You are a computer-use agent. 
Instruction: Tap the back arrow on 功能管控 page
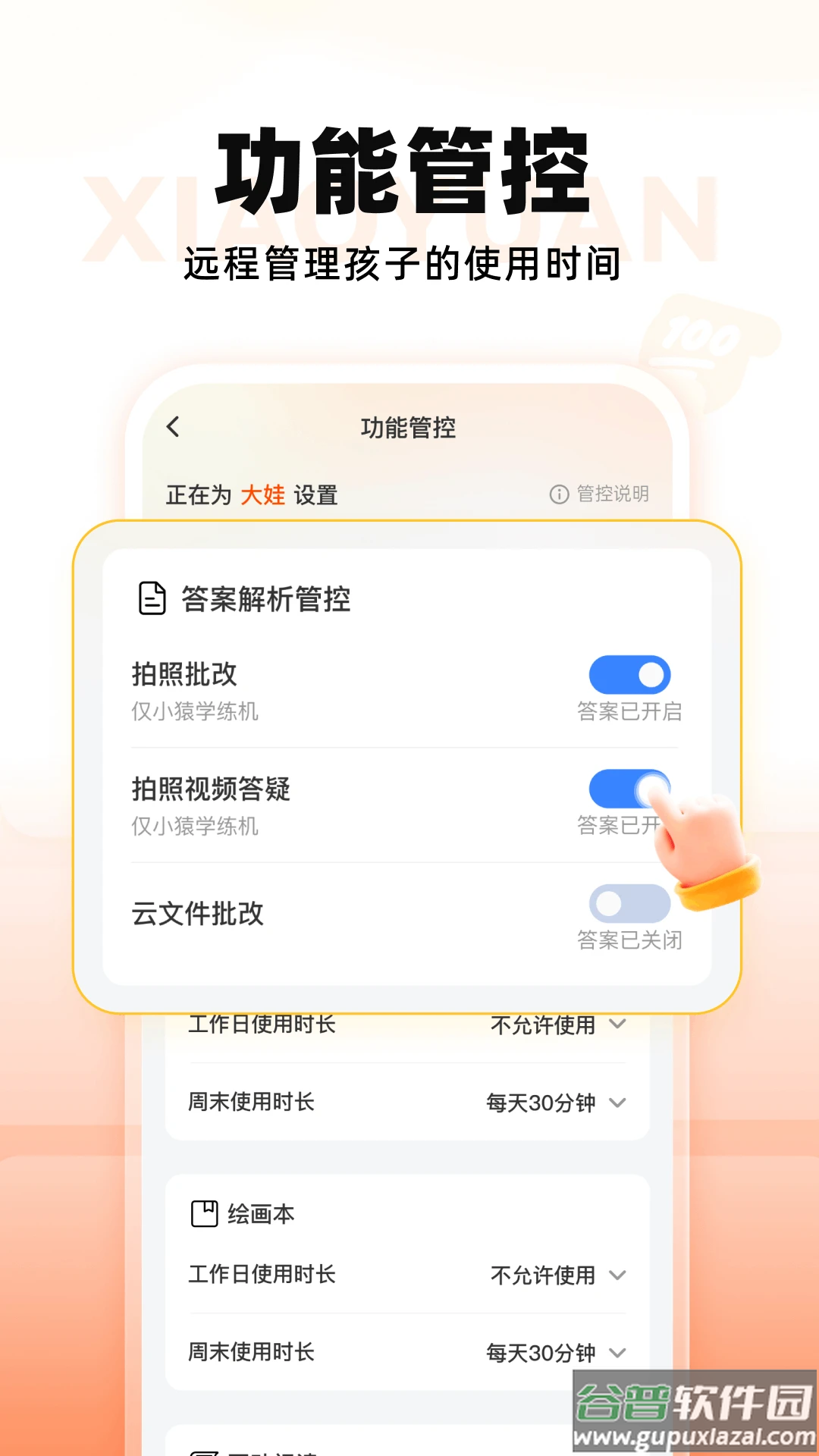(173, 428)
